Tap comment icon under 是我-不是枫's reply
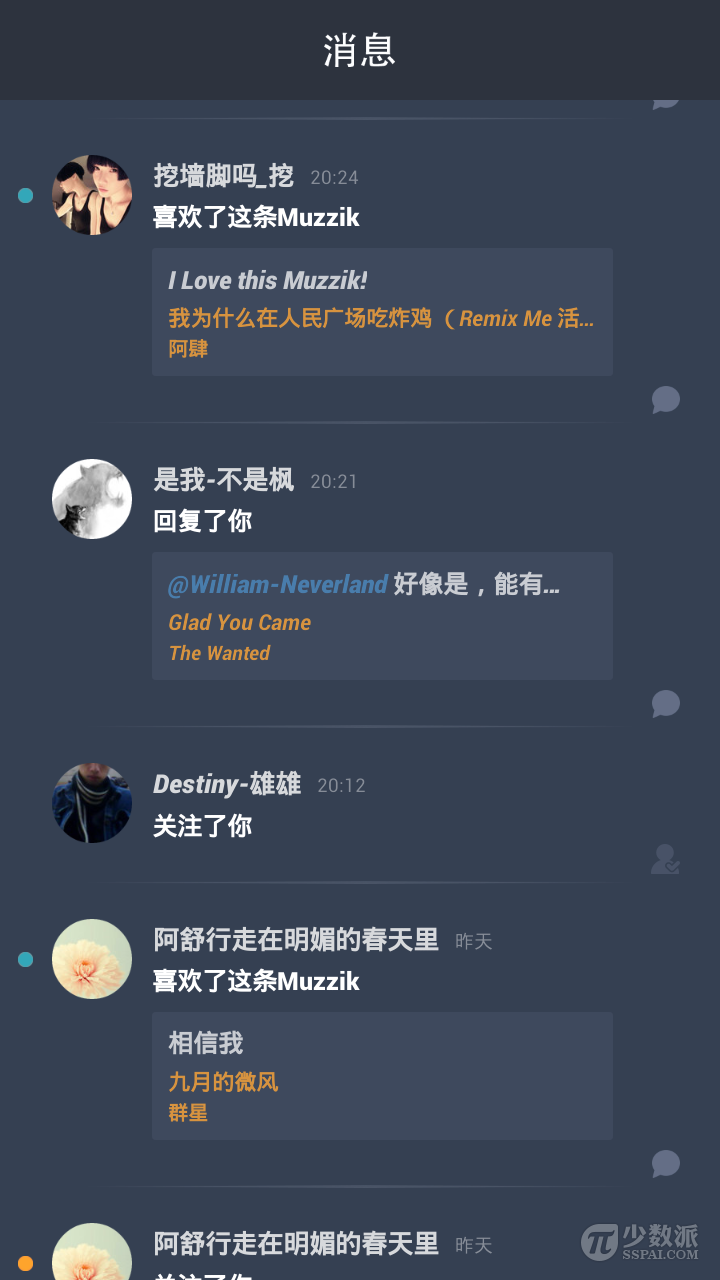Screen dimensions: 720x1280 (x=666, y=704)
